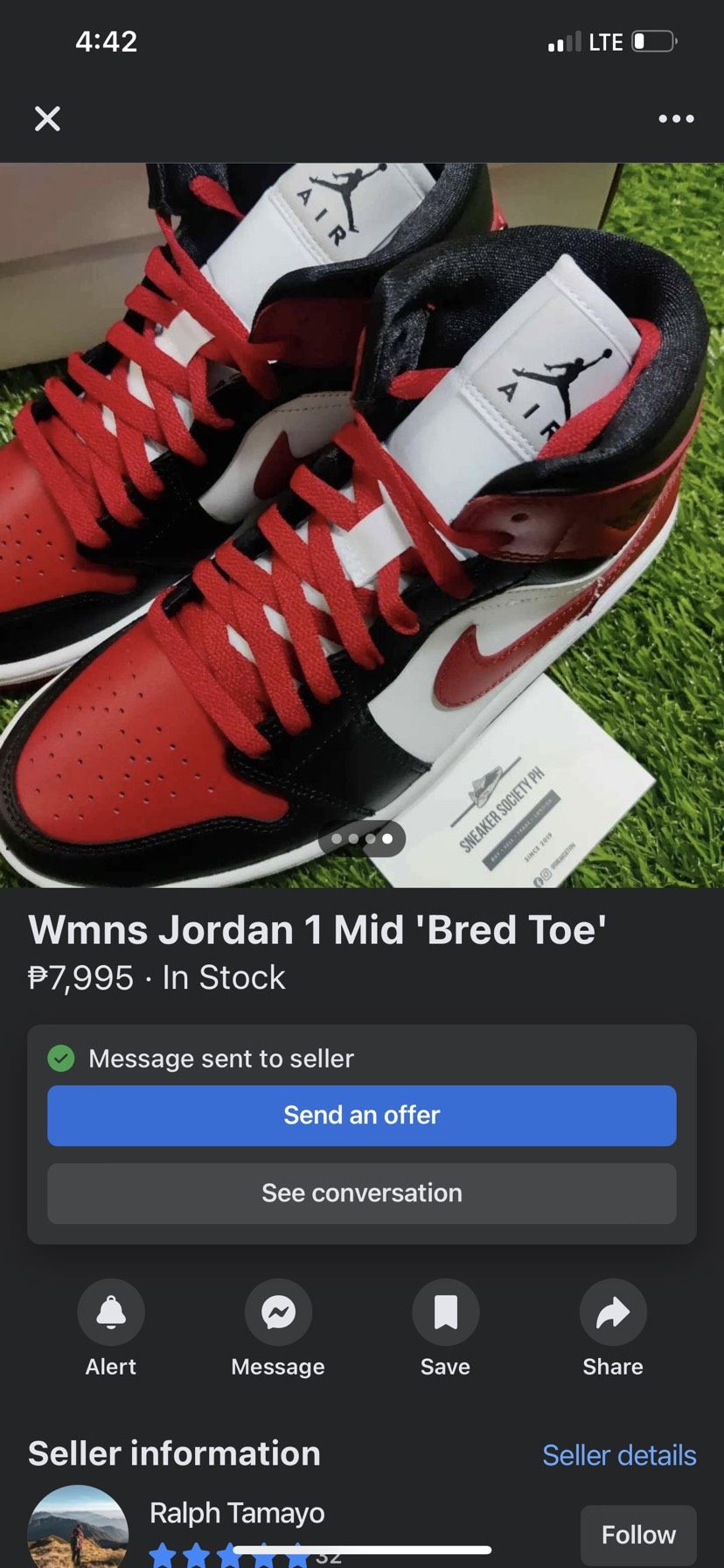Follow seller Ralph Tamayo

[x=638, y=1535]
